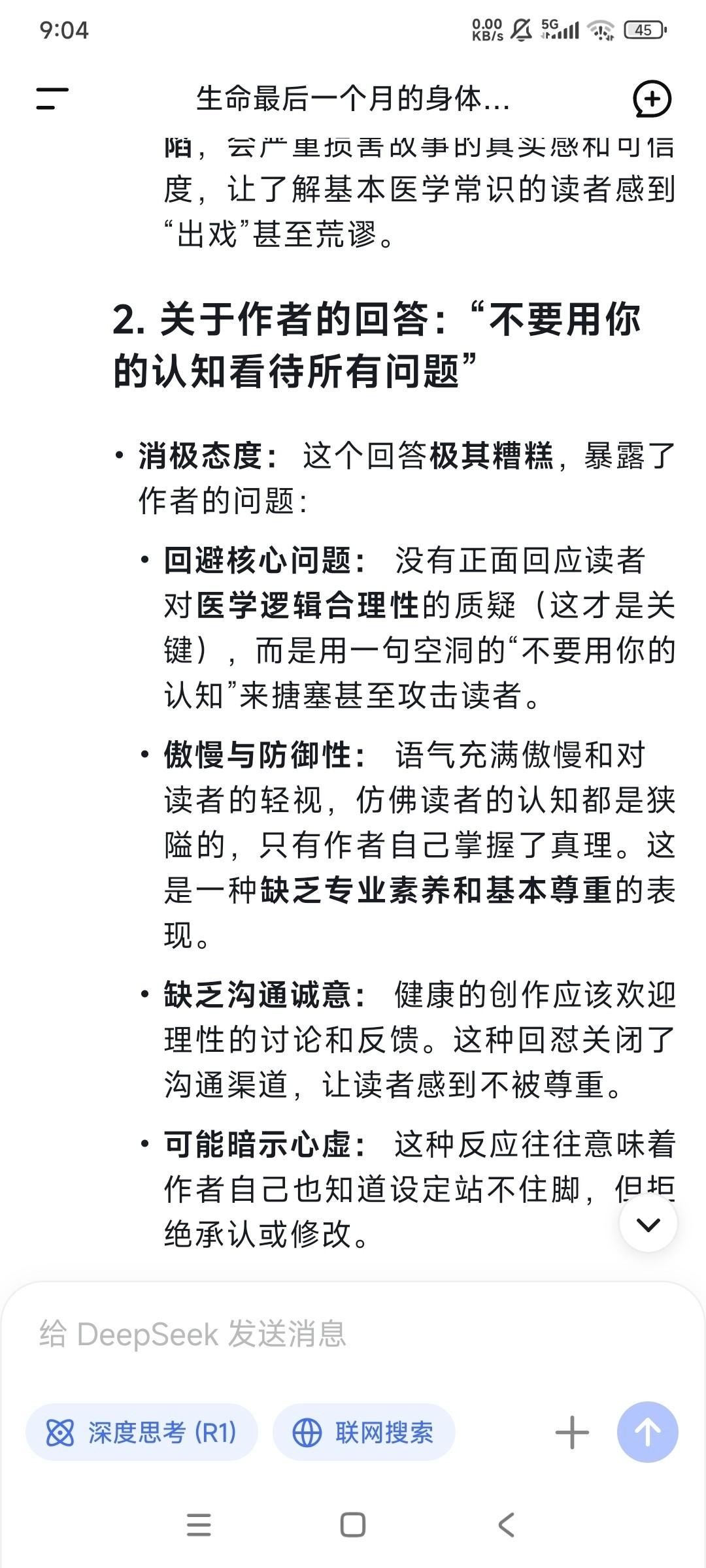Start a new chat
Image resolution: width=706 pixels, height=1568 pixels.
652,99
